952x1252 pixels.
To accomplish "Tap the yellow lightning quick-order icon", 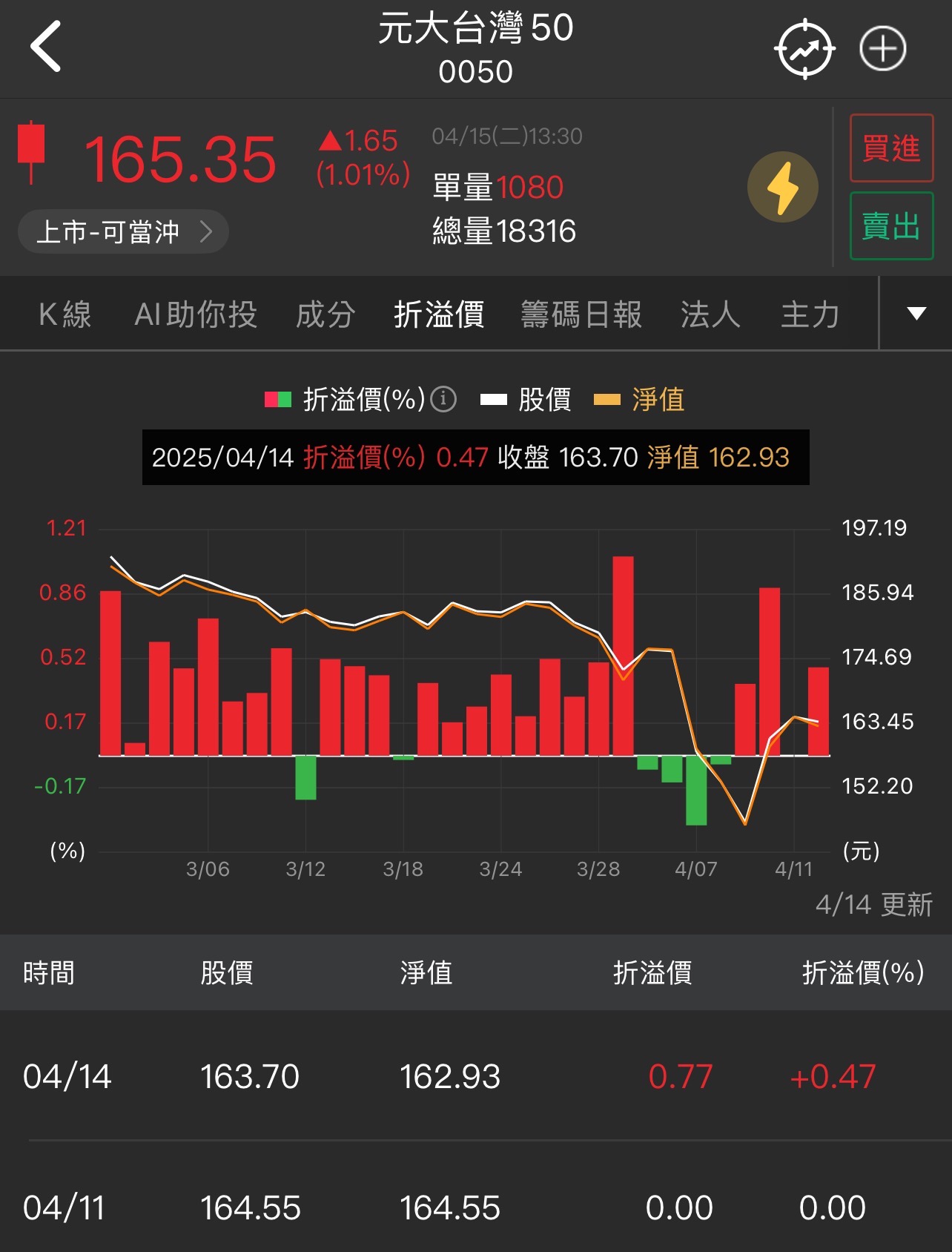I will 784,187.
